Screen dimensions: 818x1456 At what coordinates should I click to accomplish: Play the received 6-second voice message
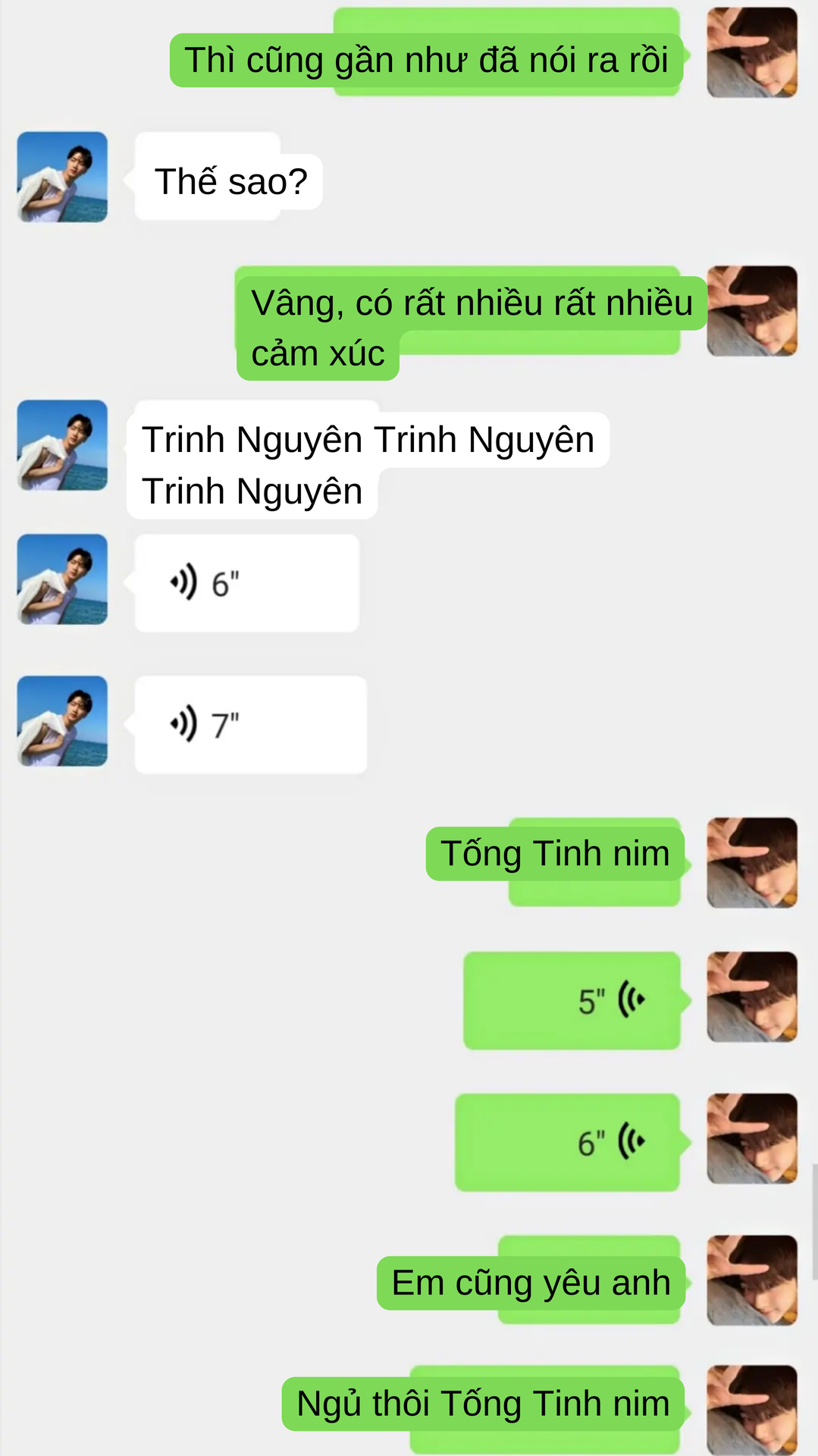coord(246,583)
